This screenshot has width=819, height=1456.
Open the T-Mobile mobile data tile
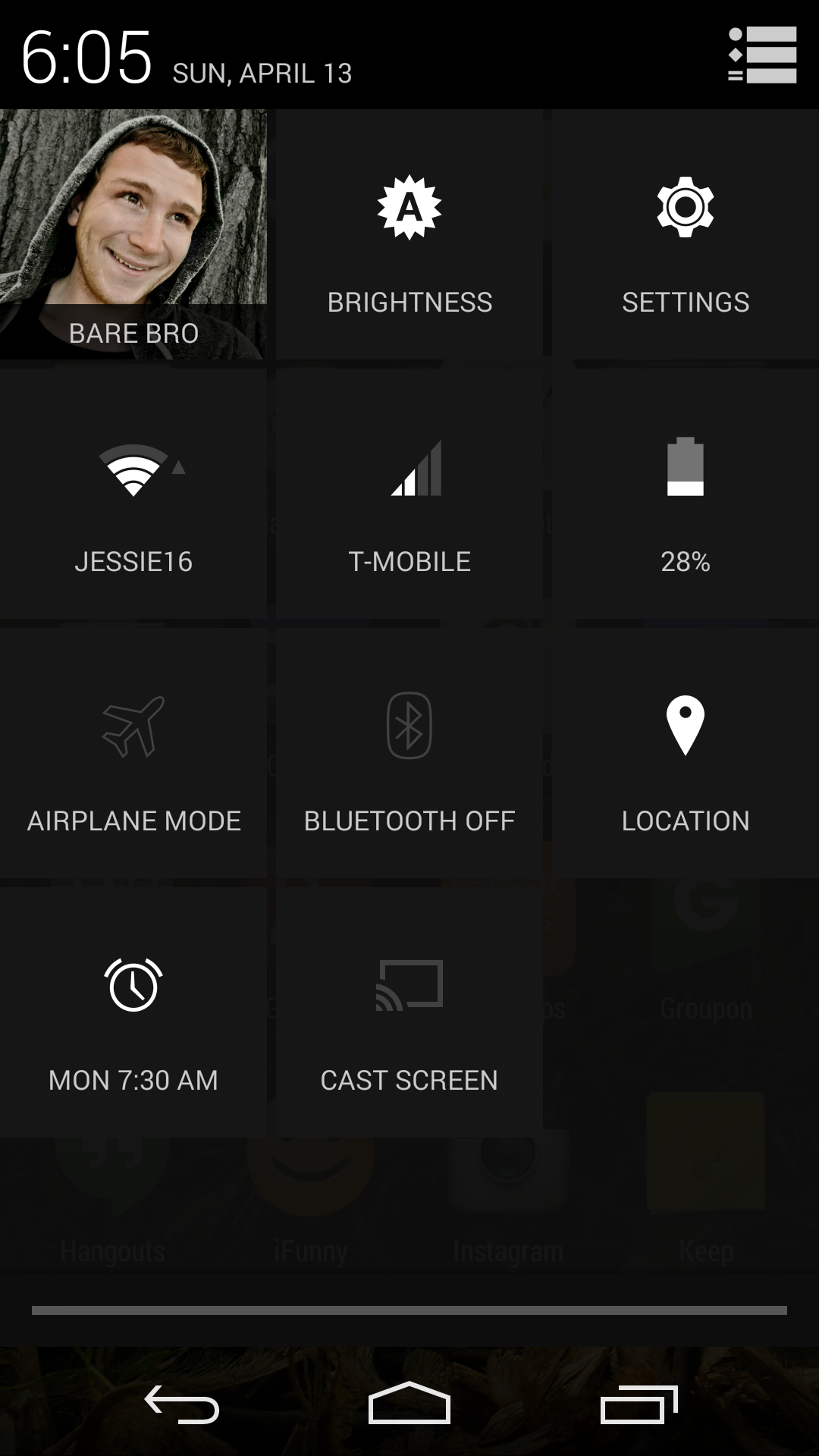409,494
